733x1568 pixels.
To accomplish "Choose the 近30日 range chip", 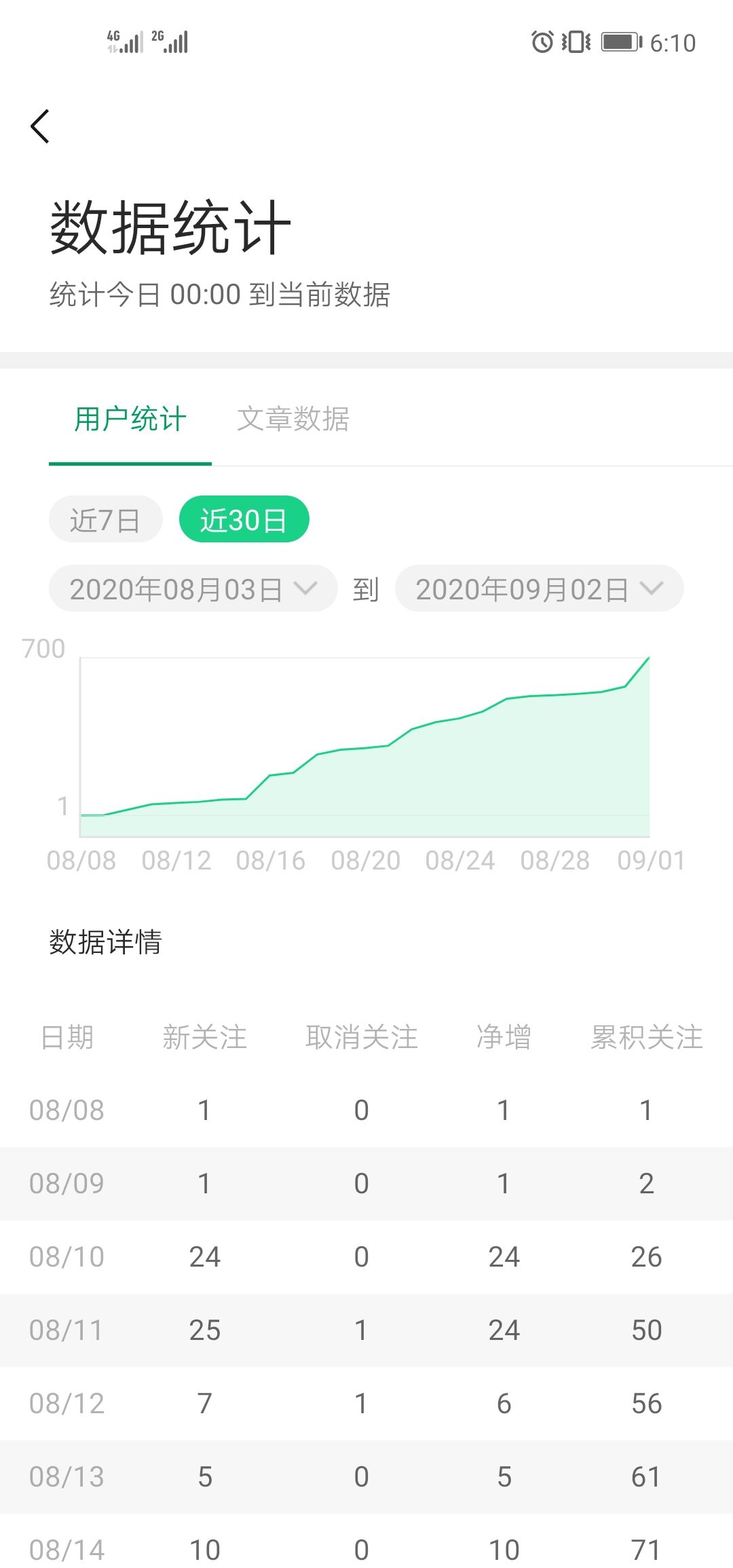I will coord(244,520).
